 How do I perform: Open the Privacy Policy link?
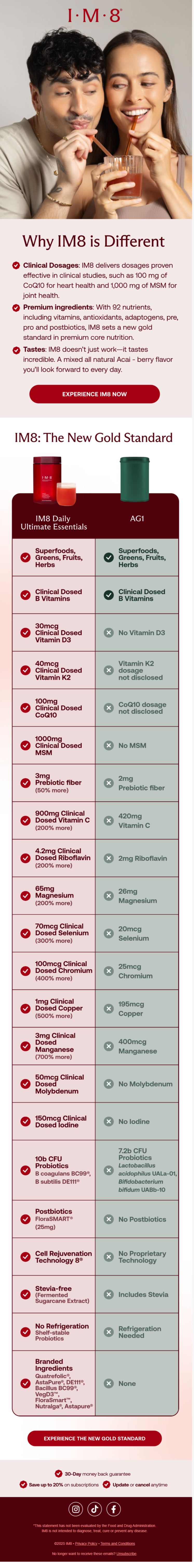(x=86, y=1543)
